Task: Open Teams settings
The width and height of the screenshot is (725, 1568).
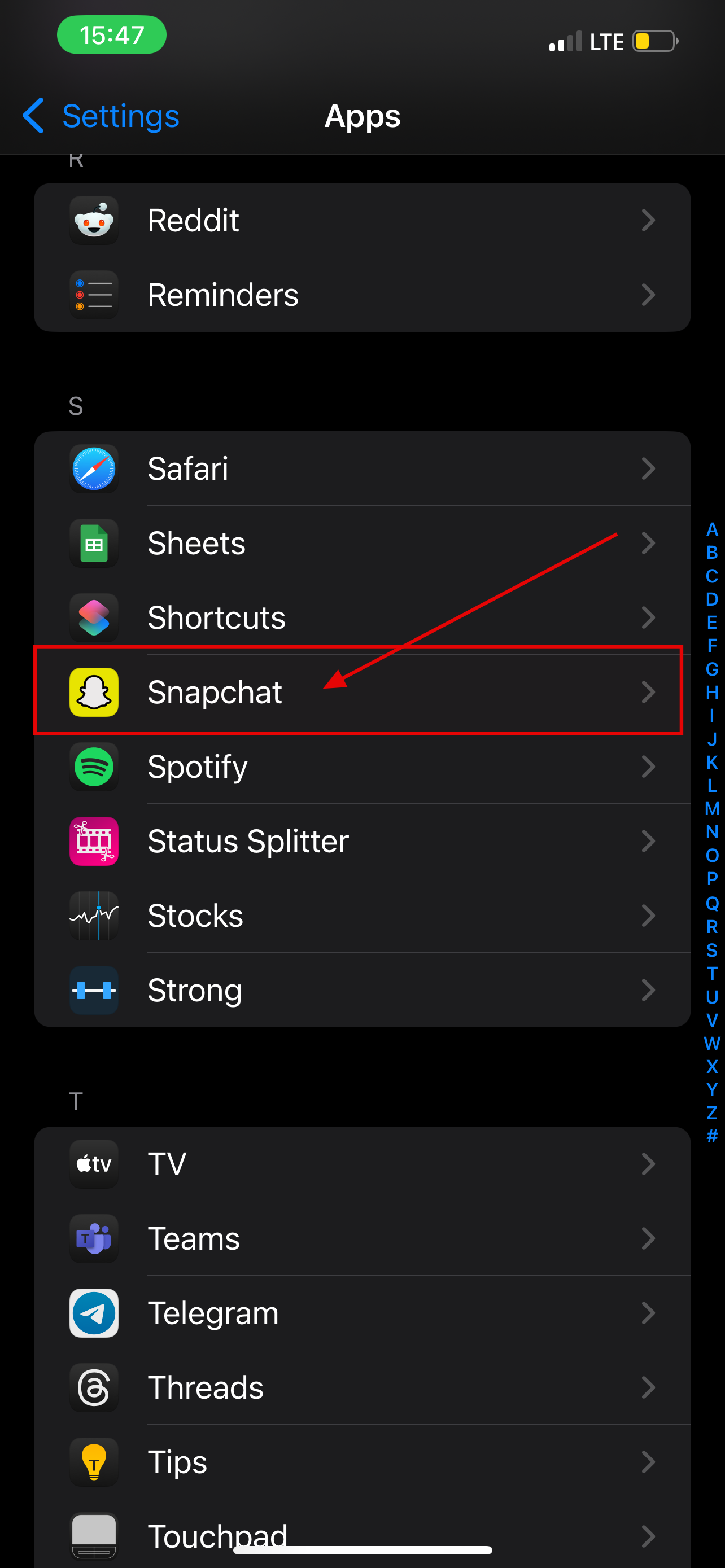Action: [361, 1238]
